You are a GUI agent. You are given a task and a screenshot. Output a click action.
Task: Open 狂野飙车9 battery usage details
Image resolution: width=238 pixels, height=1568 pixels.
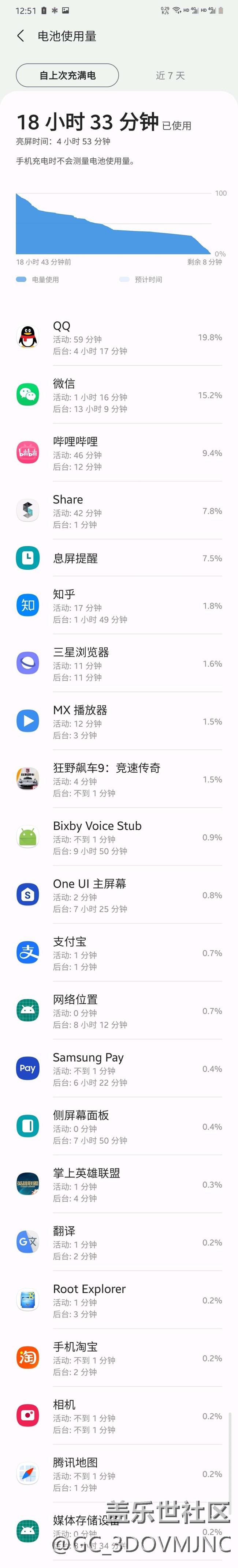pyautogui.click(x=119, y=779)
